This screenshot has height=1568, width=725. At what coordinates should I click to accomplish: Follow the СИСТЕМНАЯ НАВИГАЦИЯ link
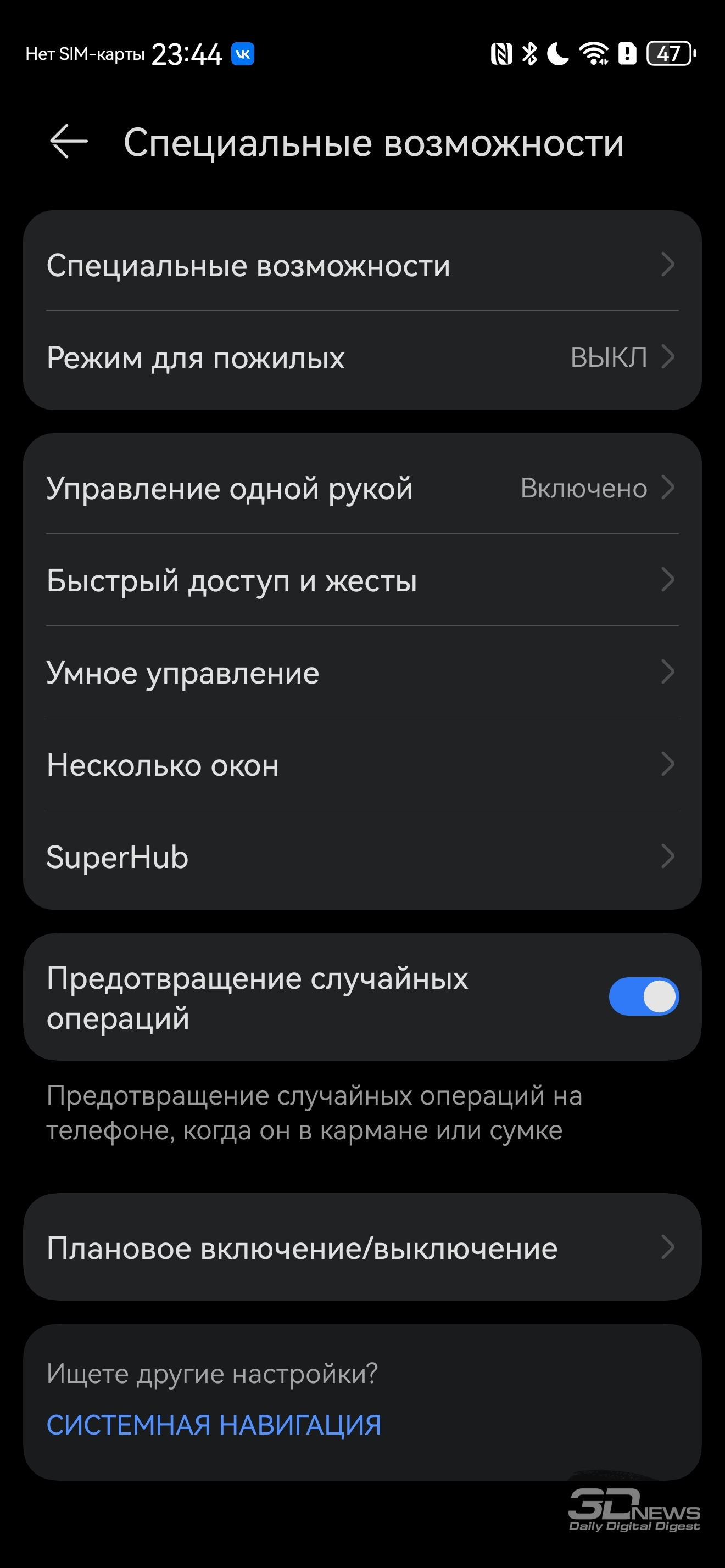[214, 1425]
